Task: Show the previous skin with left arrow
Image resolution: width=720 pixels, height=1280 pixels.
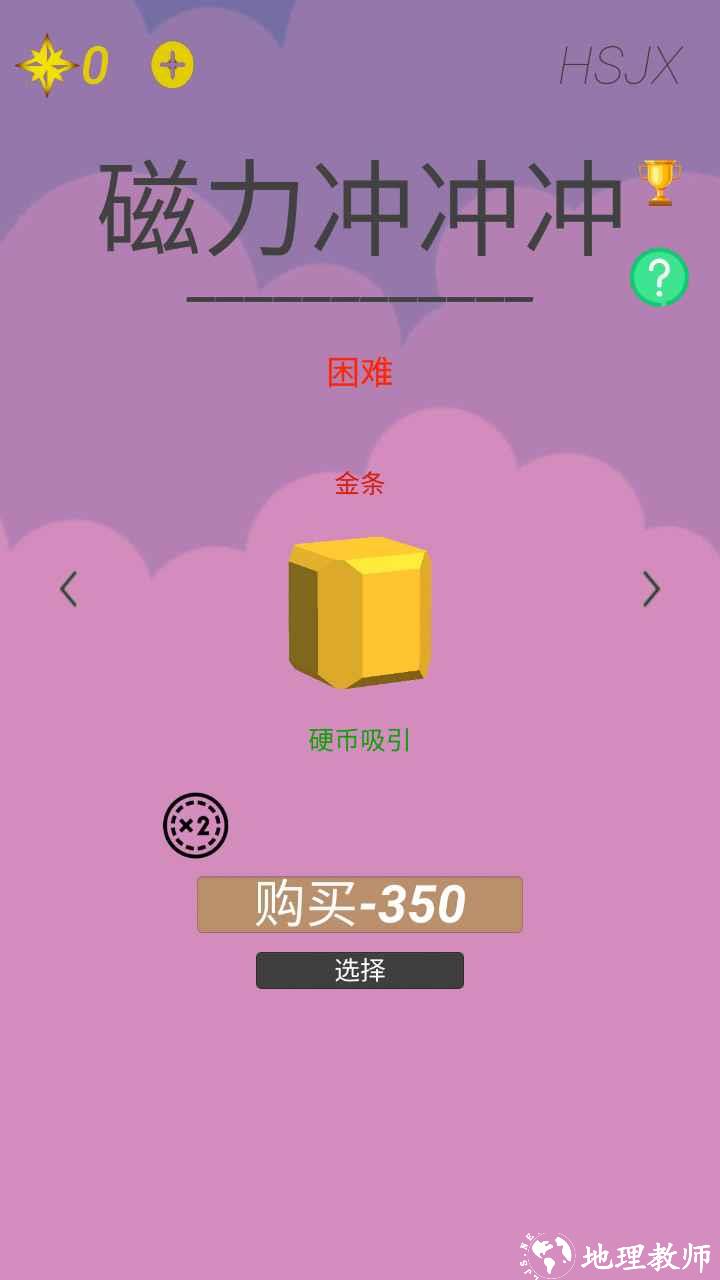Action: click(68, 589)
